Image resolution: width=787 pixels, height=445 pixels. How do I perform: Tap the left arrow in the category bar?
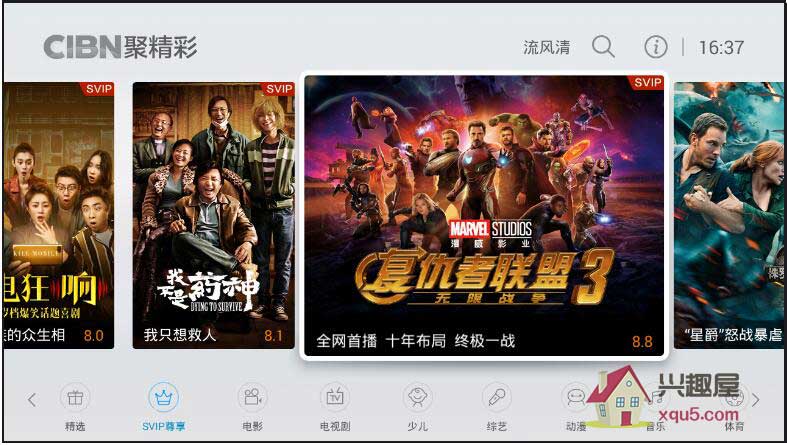[32, 400]
